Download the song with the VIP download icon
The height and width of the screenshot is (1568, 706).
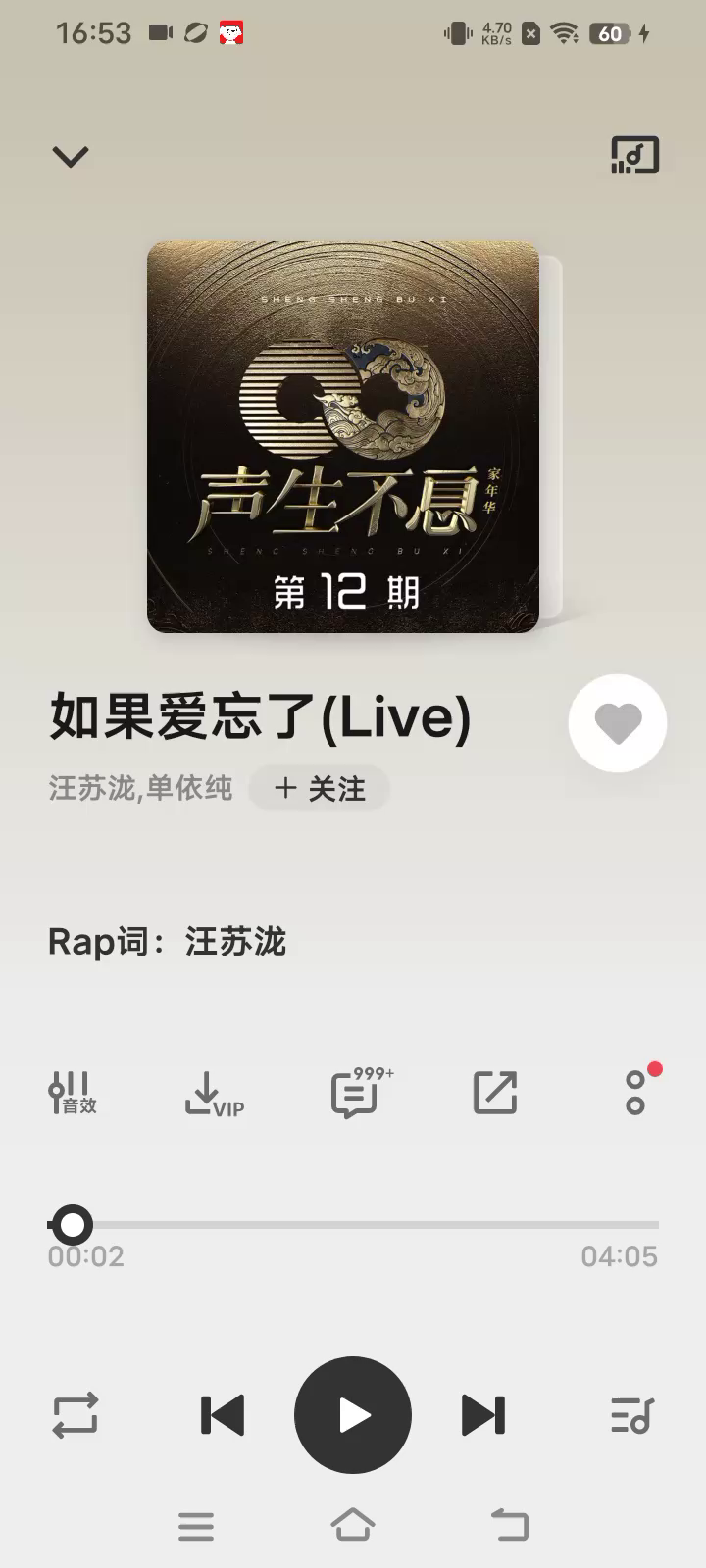pos(213,1094)
